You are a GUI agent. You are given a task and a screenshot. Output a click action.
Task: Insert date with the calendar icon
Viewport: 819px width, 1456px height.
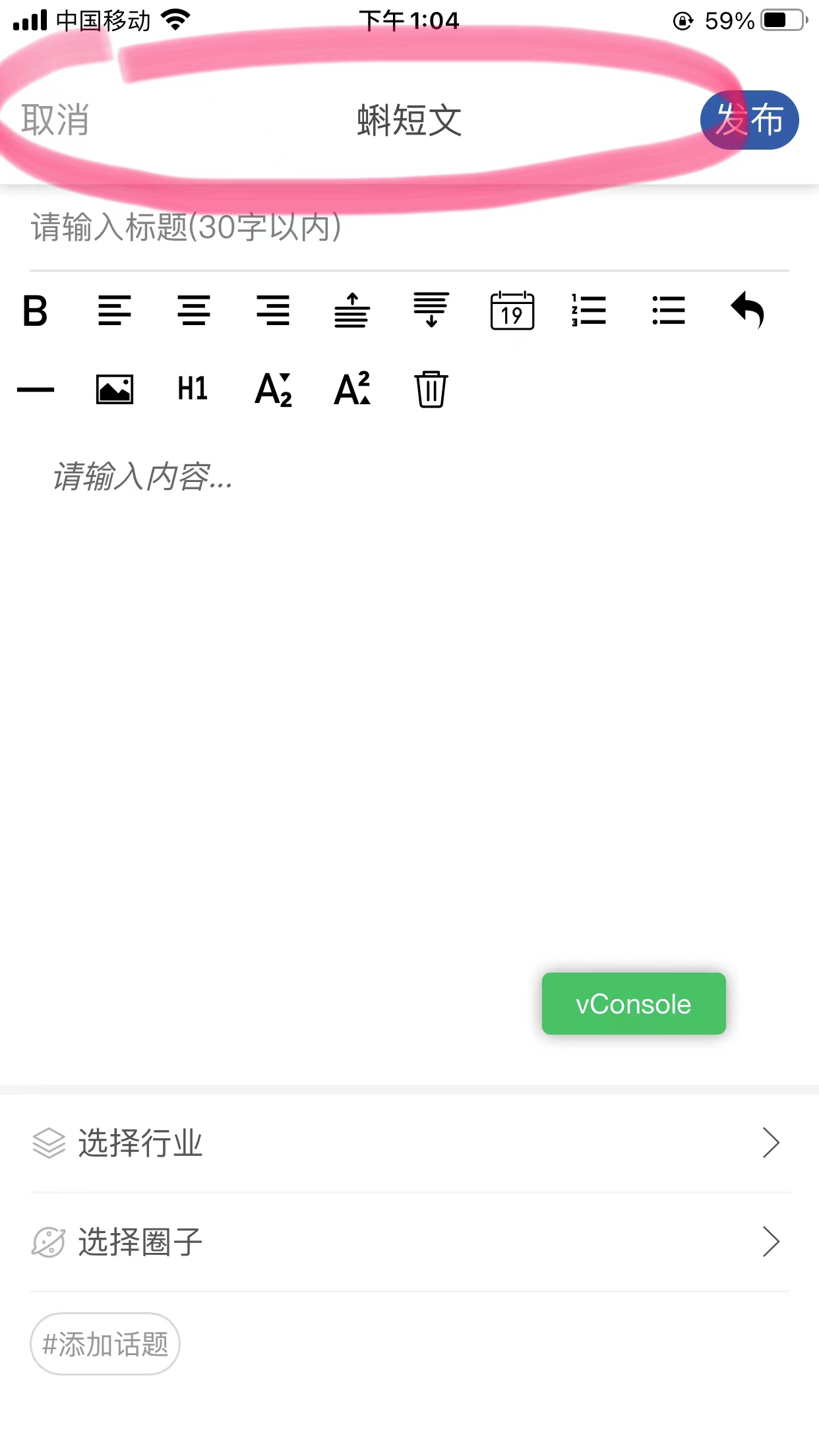(512, 311)
